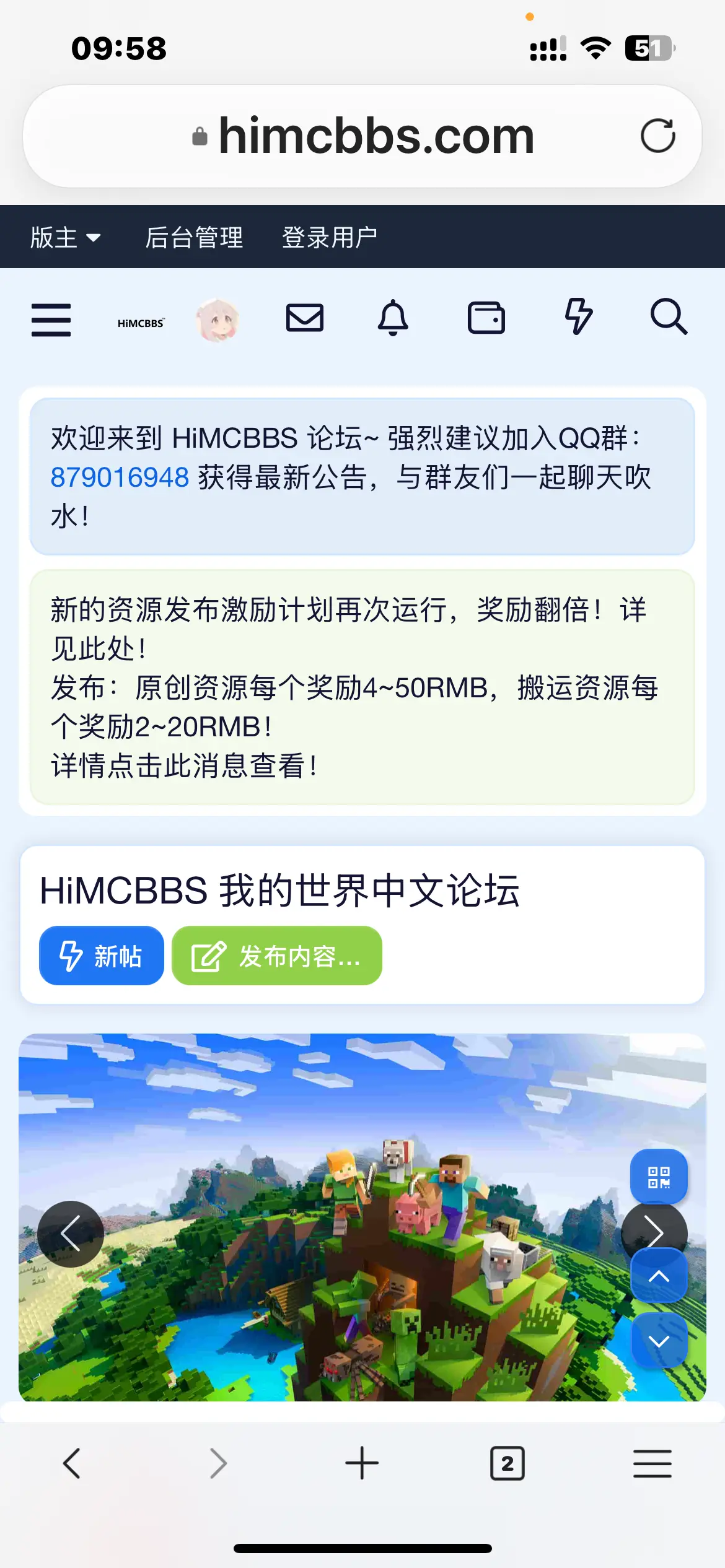
Task: Open the user avatar profile
Action: click(217, 320)
